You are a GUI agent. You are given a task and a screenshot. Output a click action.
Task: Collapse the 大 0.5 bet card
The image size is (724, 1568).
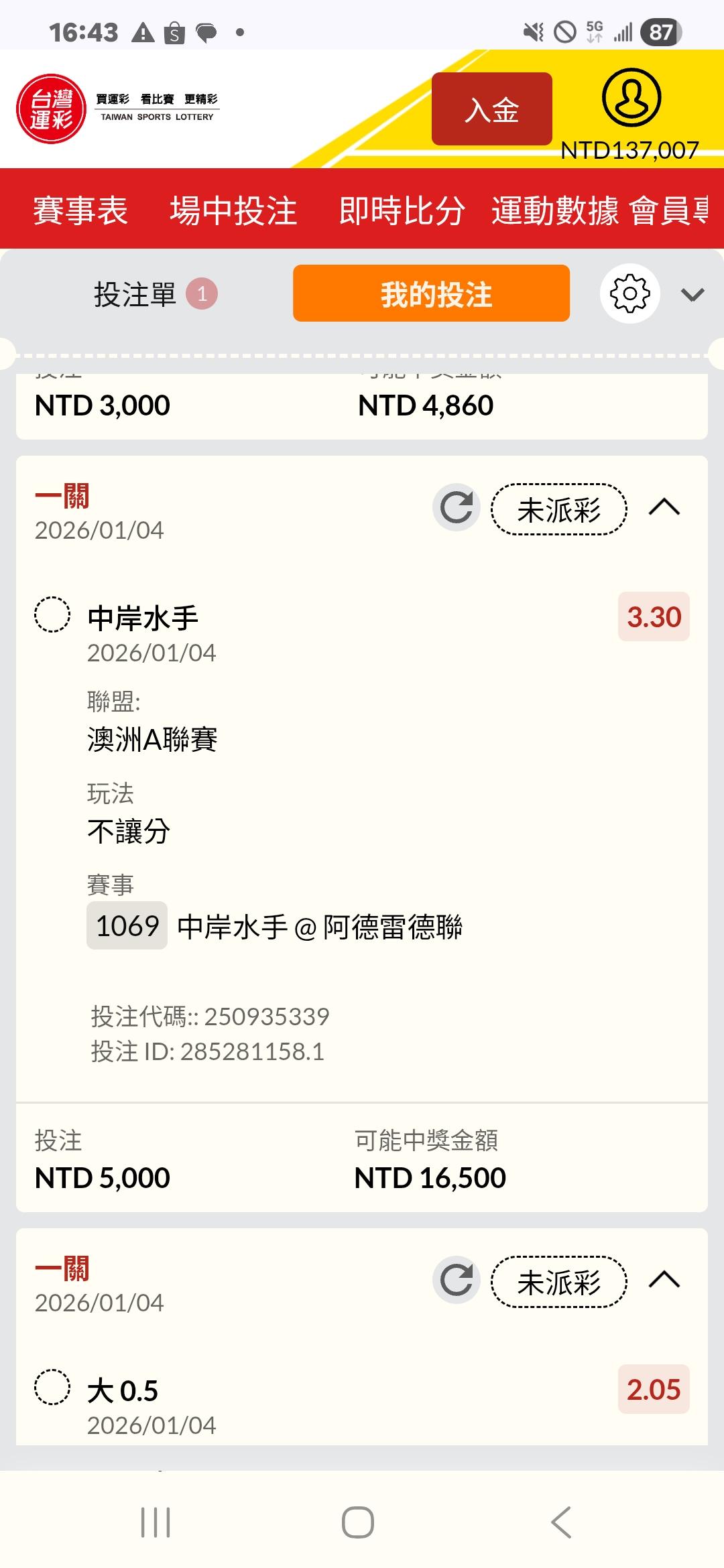664,1280
